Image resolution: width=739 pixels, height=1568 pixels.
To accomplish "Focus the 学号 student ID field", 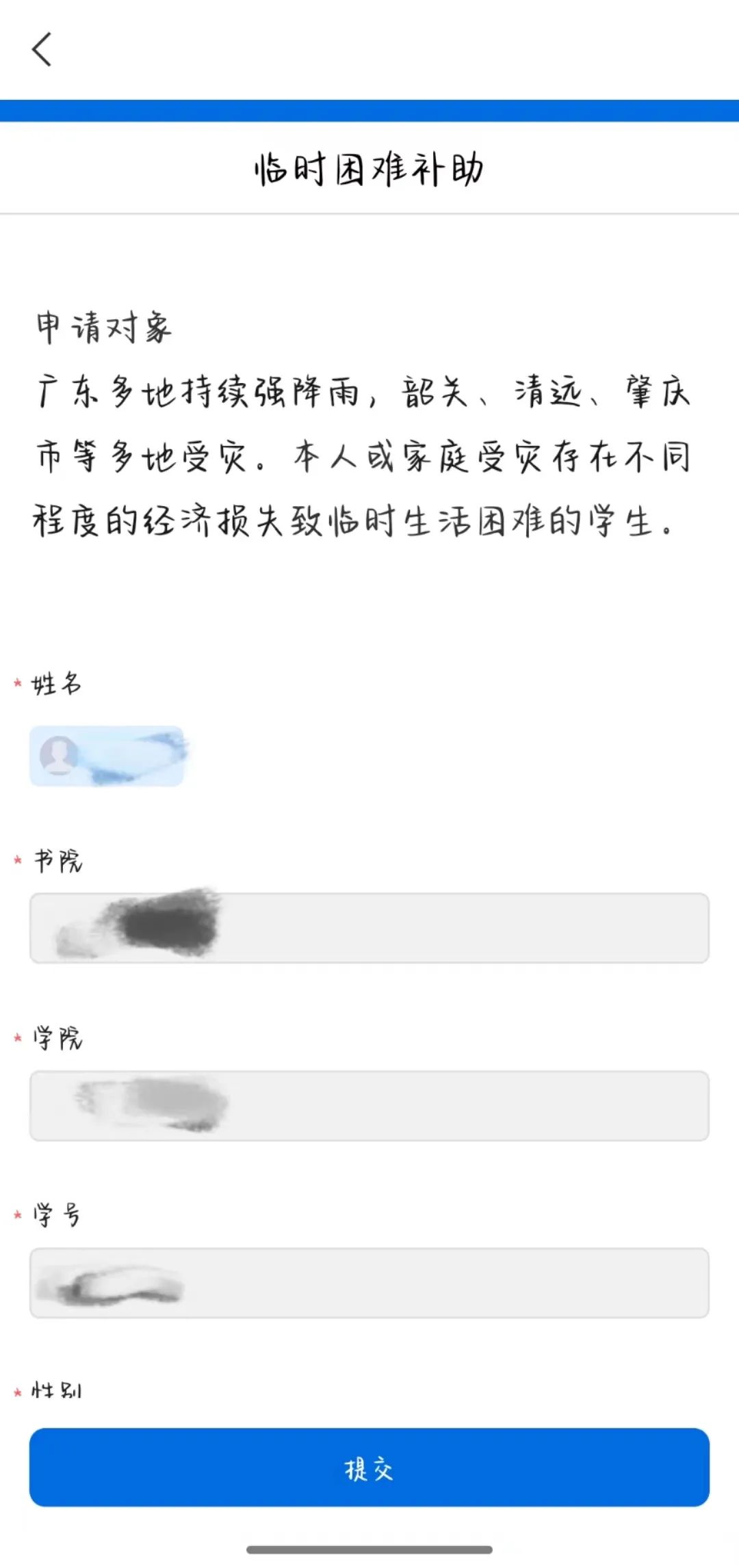I will coord(369,1283).
